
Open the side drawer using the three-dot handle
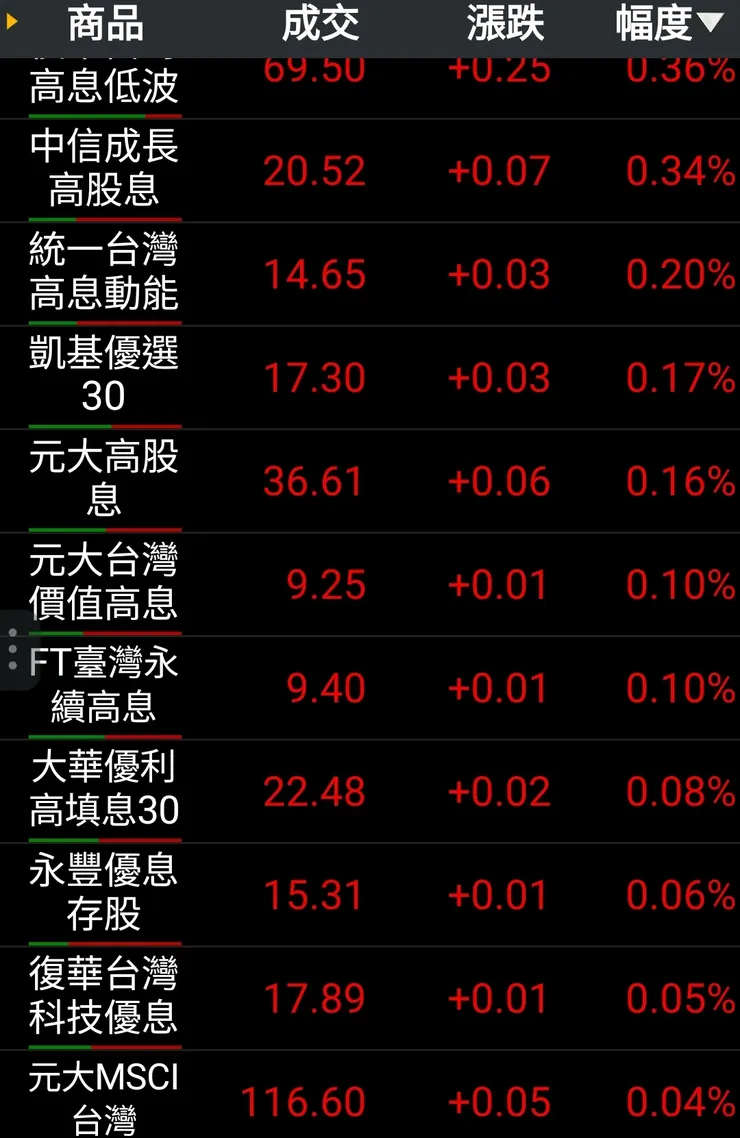tap(12, 648)
